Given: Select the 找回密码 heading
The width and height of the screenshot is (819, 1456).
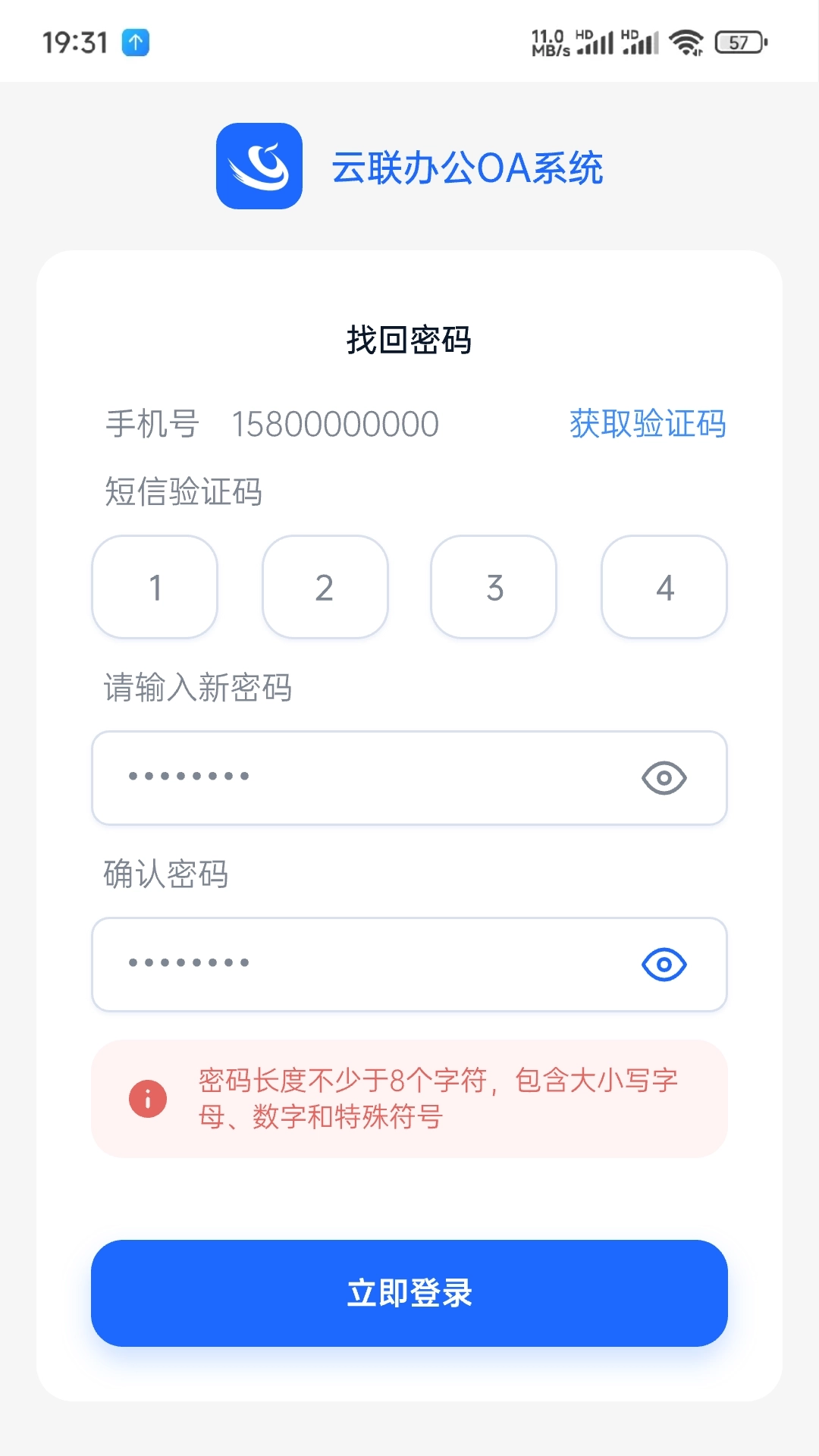Looking at the screenshot, I should (x=409, y=341).
